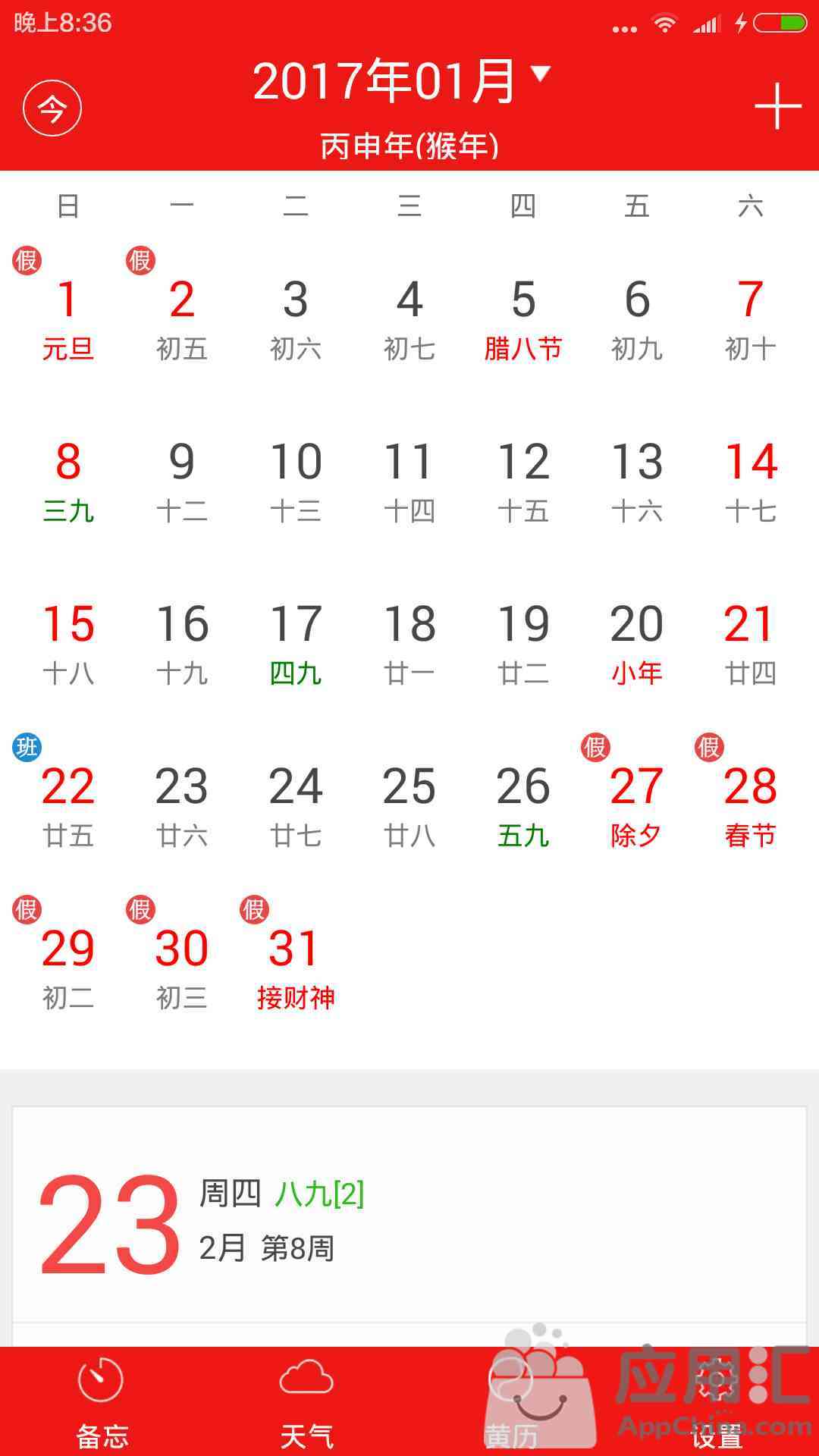This screenshot has height=1456, width=819.
Task: Select January 31 接财神
Action: [x=296, y=968]
